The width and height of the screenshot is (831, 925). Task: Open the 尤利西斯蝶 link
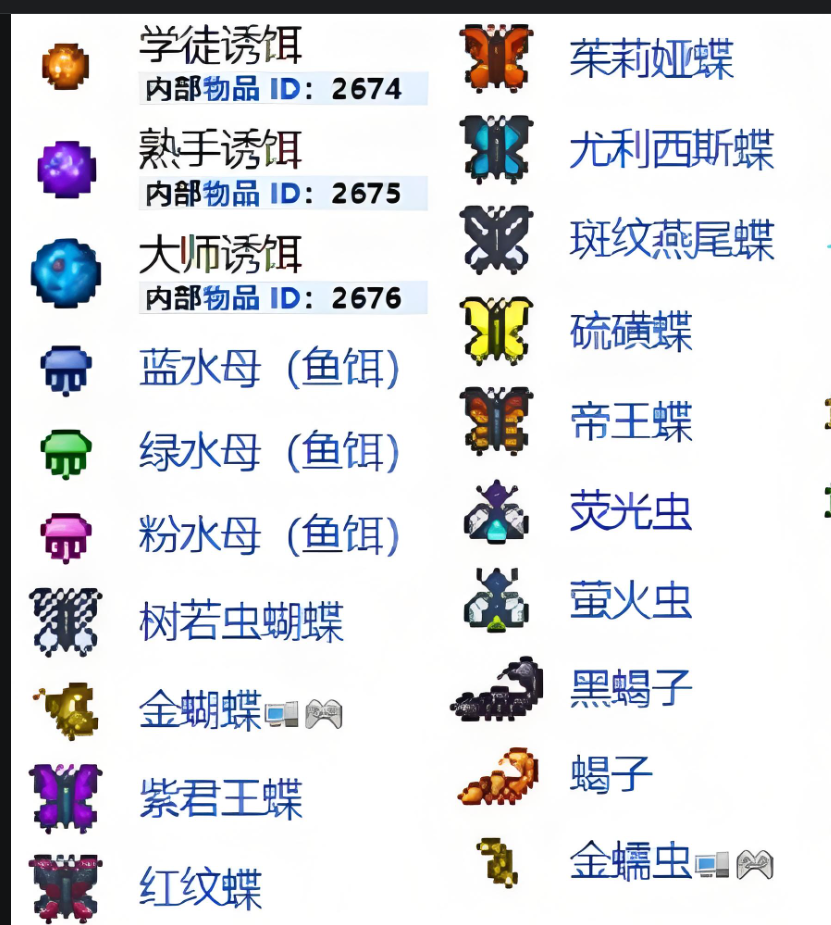[x=671, y=150]
